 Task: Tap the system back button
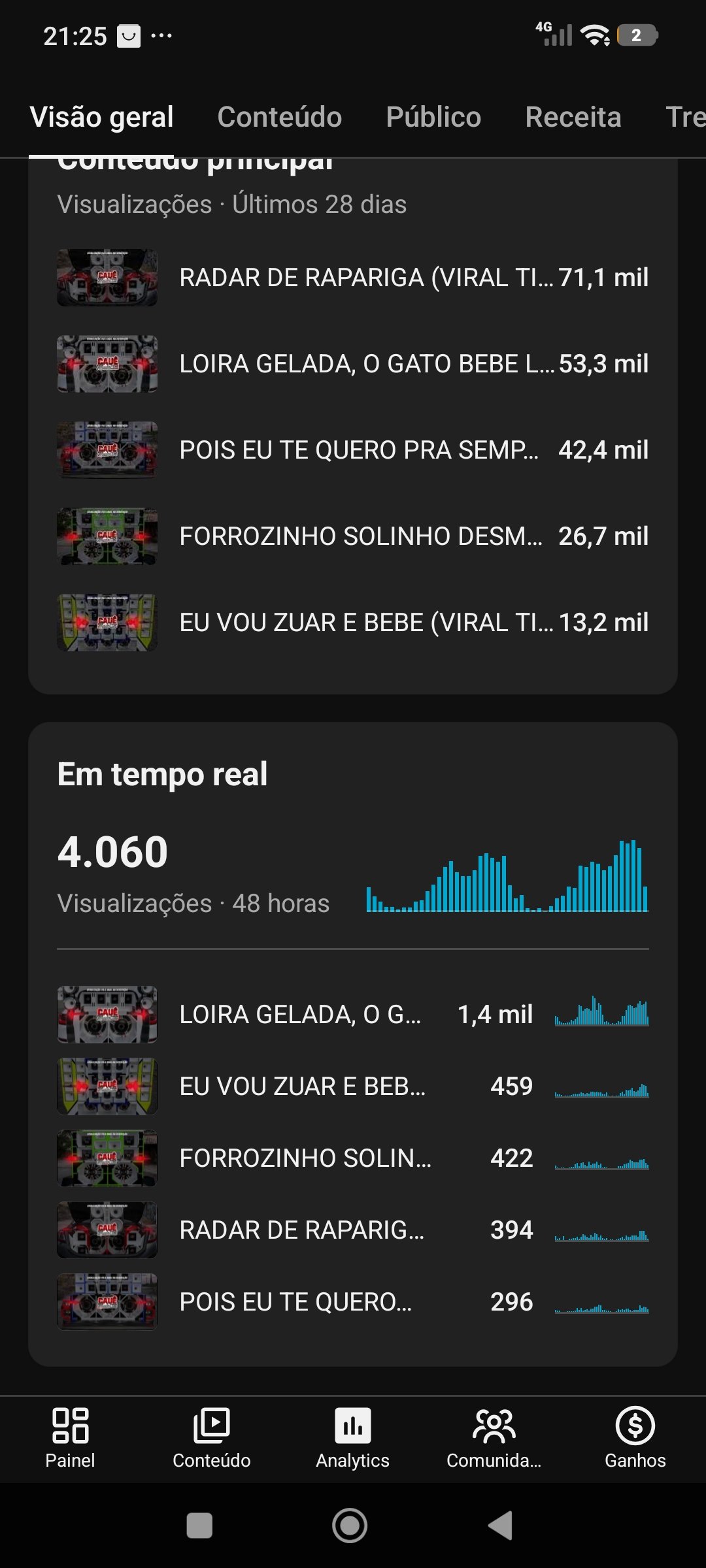coord(501,1526)
